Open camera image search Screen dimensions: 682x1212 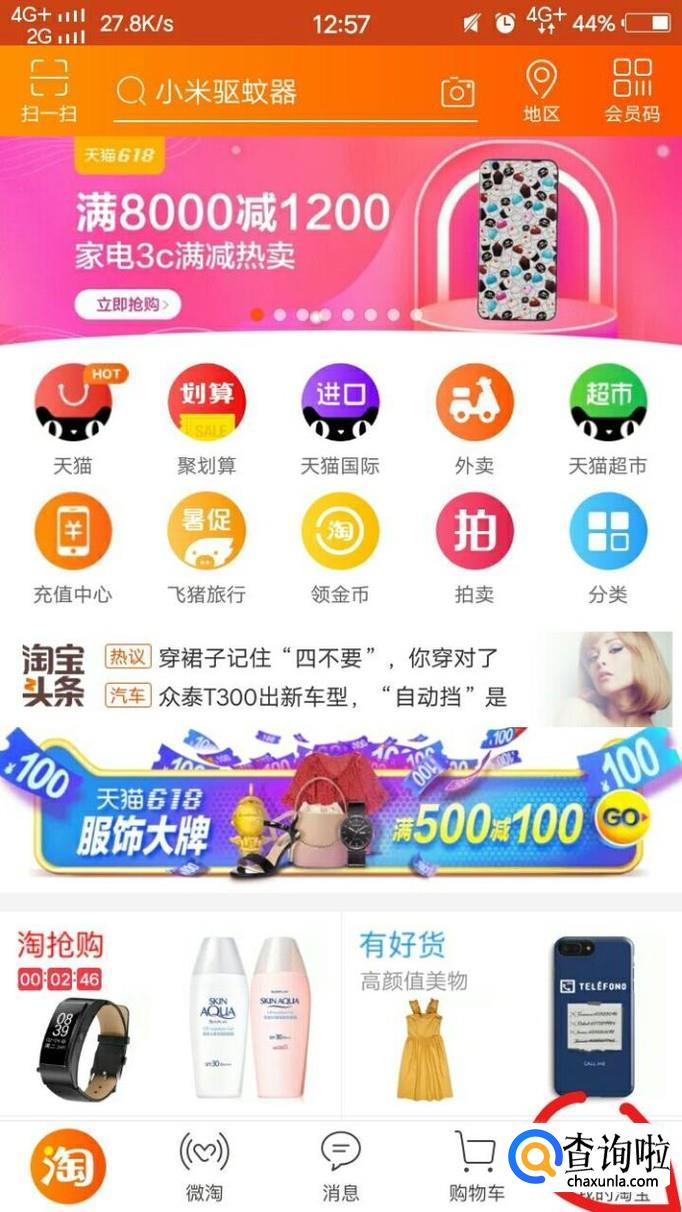pyautogui.click(x=457, y=93)
